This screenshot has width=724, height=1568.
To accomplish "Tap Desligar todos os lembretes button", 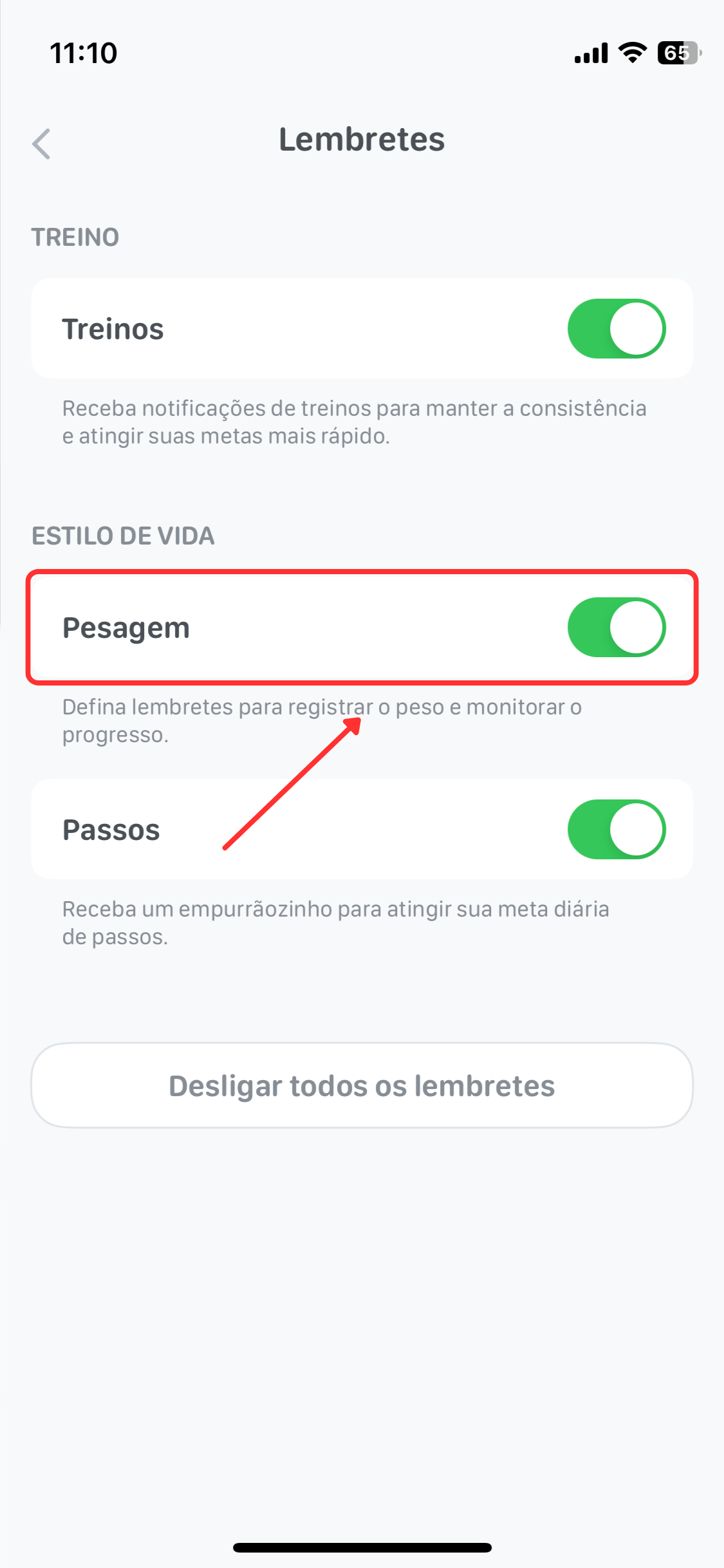I will 362,1085.
